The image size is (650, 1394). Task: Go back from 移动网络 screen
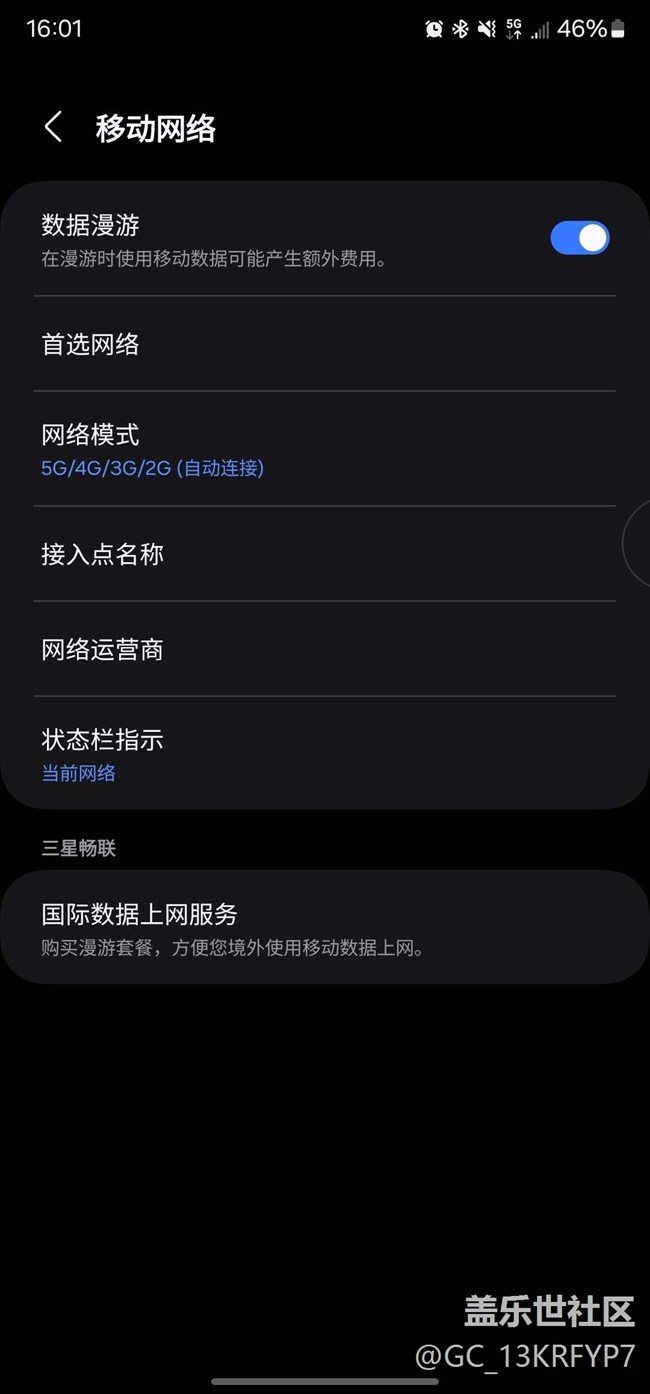[x=53, y=128]
